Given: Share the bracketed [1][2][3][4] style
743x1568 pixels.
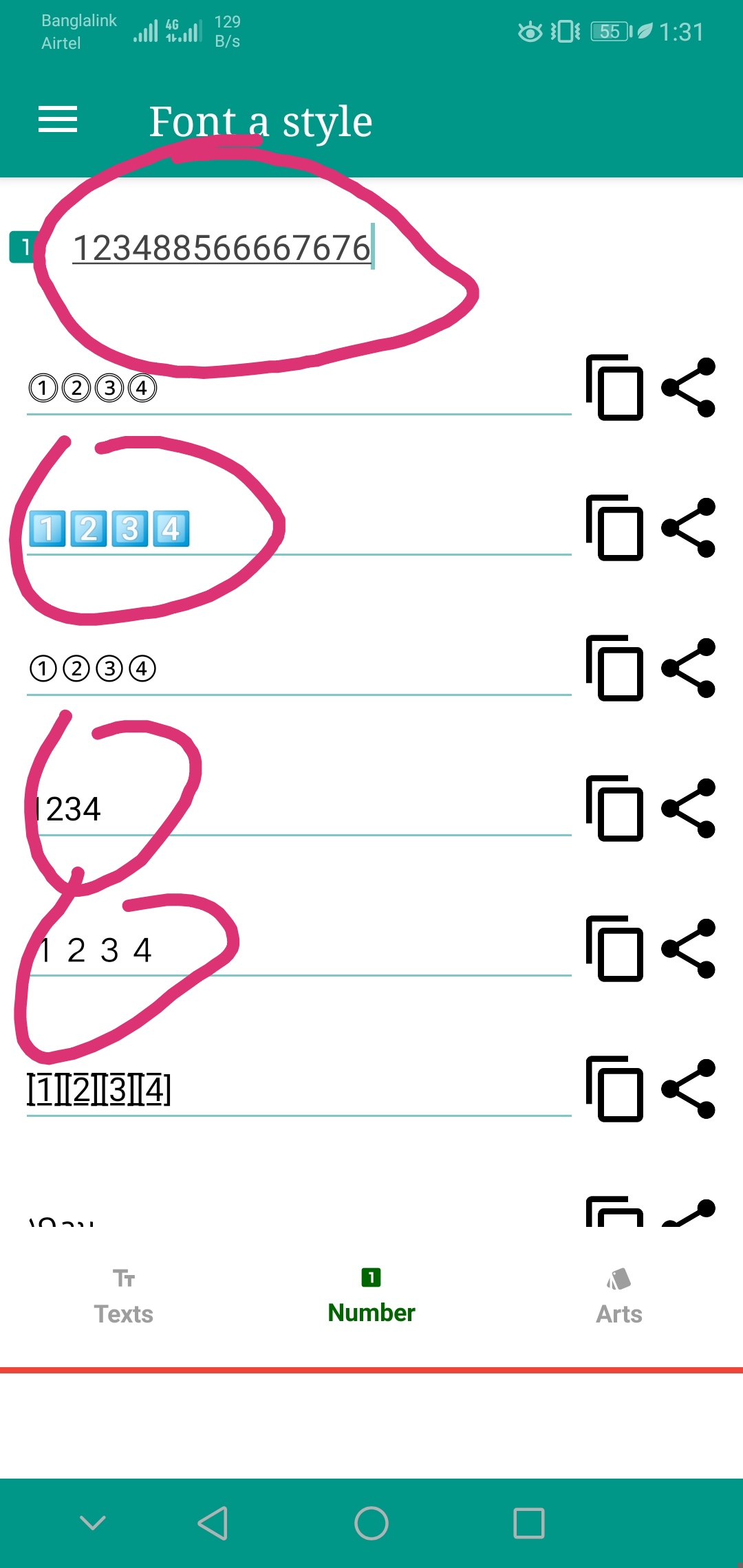Looking at the screenshot, I should [689, 1089].
